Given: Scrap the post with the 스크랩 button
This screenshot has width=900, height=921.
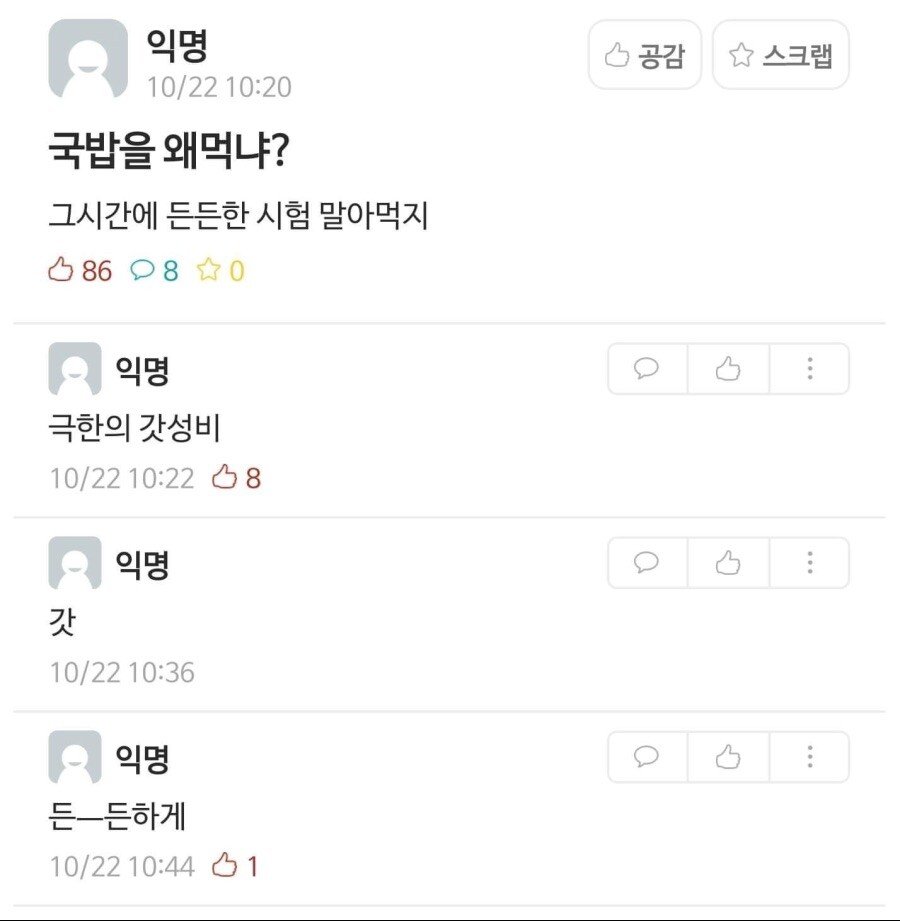Looking at the screenshot, I should coord(781,56).
